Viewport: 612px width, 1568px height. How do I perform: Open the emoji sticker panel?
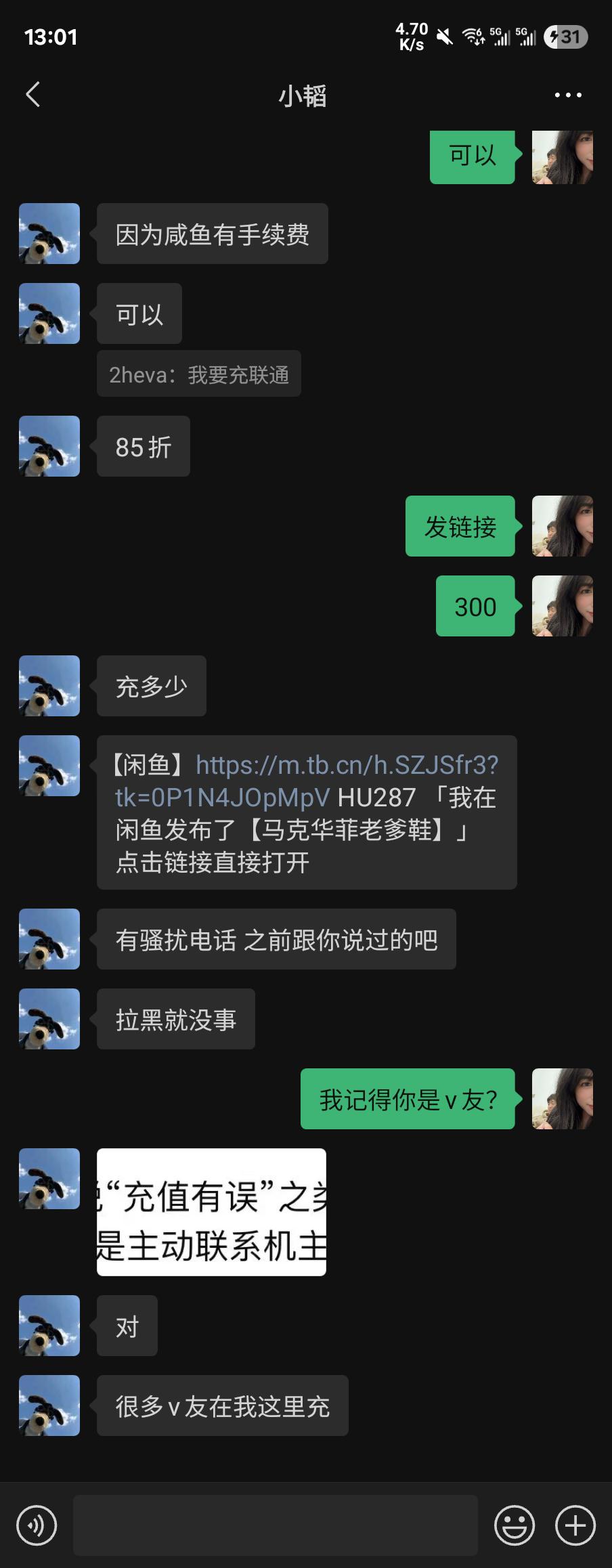(515, 1525)
